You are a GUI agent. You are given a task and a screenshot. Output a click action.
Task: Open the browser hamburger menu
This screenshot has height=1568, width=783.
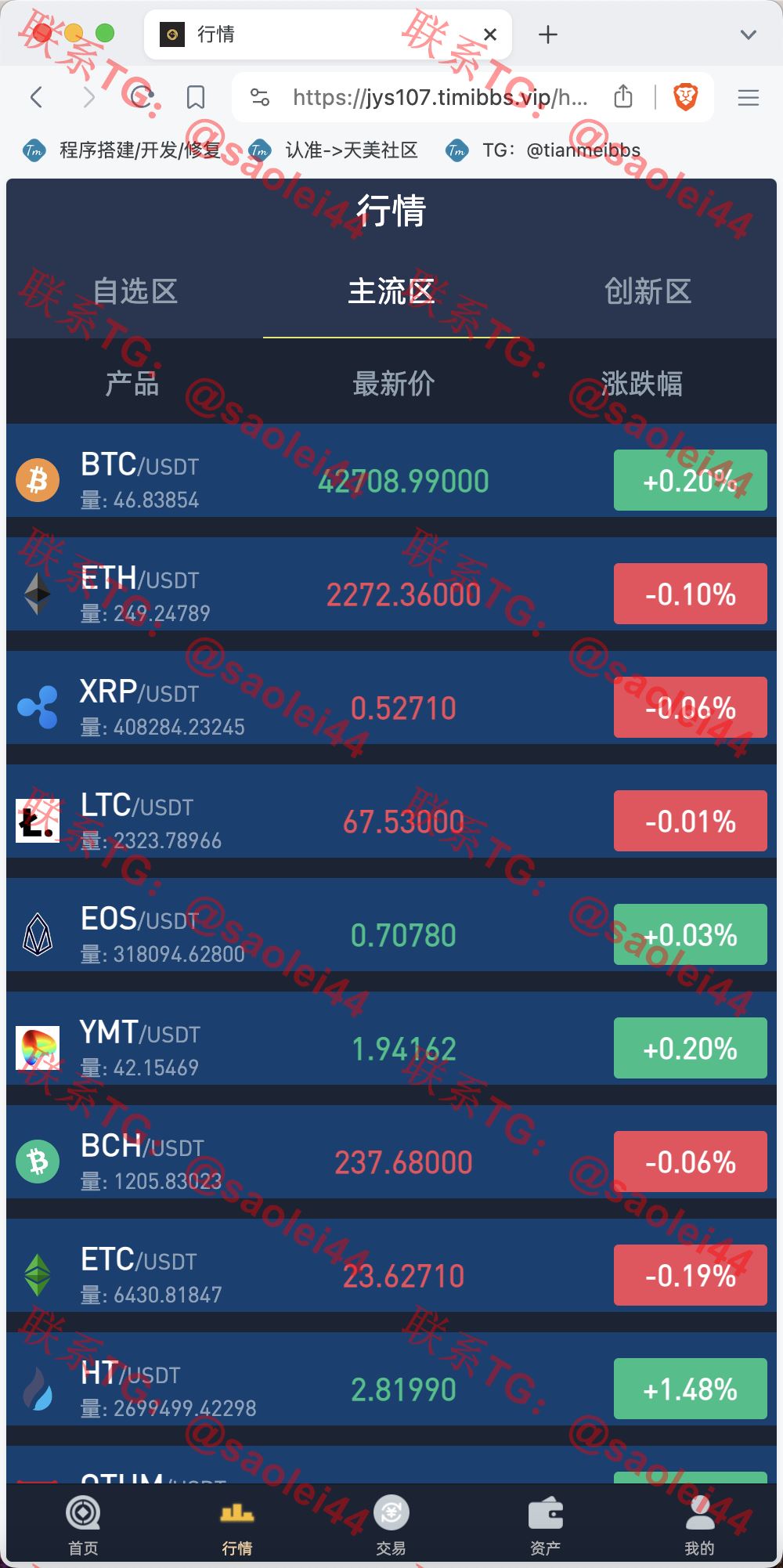pyautogui.click(x=749, y=97)
